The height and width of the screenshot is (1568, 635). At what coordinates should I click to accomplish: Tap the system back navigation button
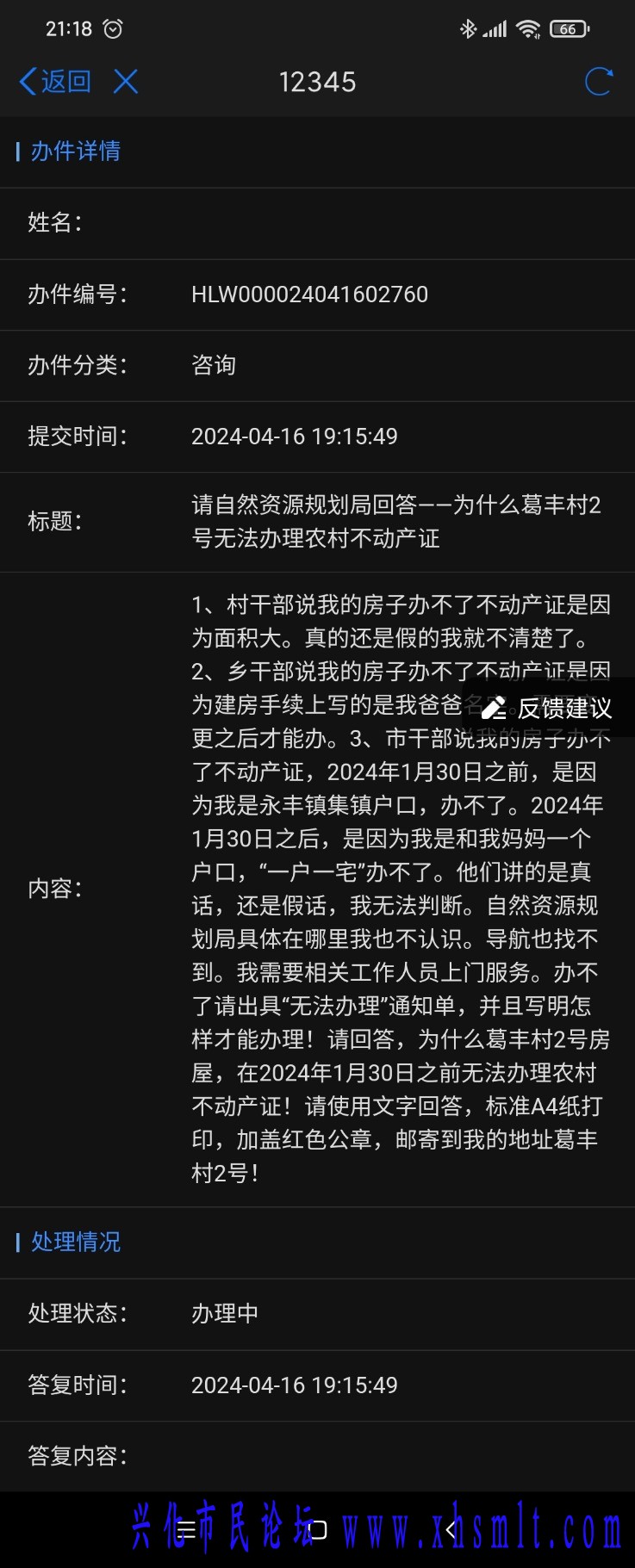(x=451, y=1530)
